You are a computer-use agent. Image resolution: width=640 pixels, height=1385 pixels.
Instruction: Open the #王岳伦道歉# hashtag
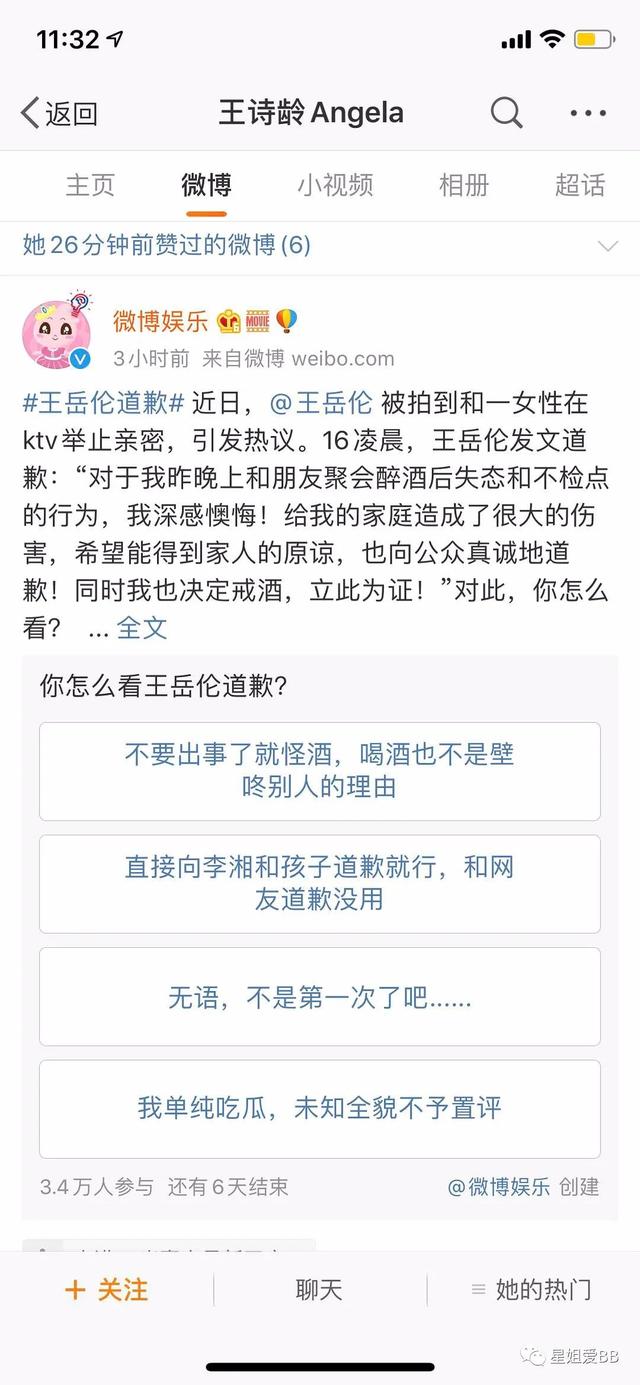pos(103,404)
